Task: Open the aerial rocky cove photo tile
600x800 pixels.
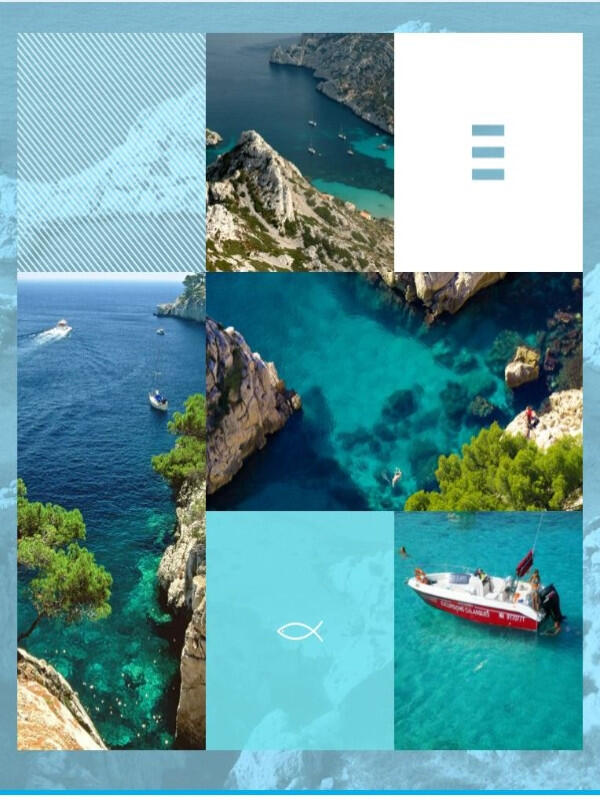Action: pos(300,152)
